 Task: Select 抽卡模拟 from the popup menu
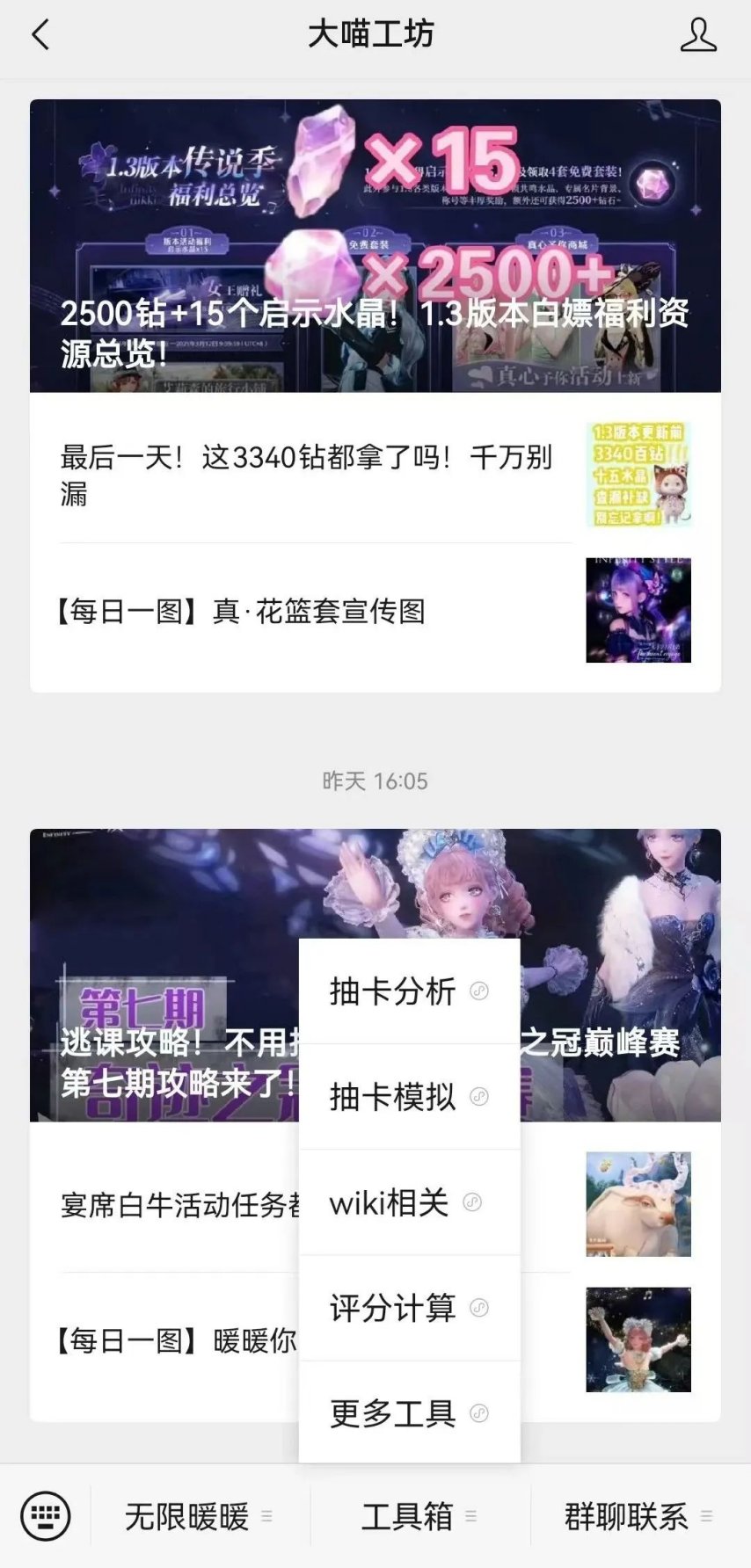click(x=409, y=1097)
